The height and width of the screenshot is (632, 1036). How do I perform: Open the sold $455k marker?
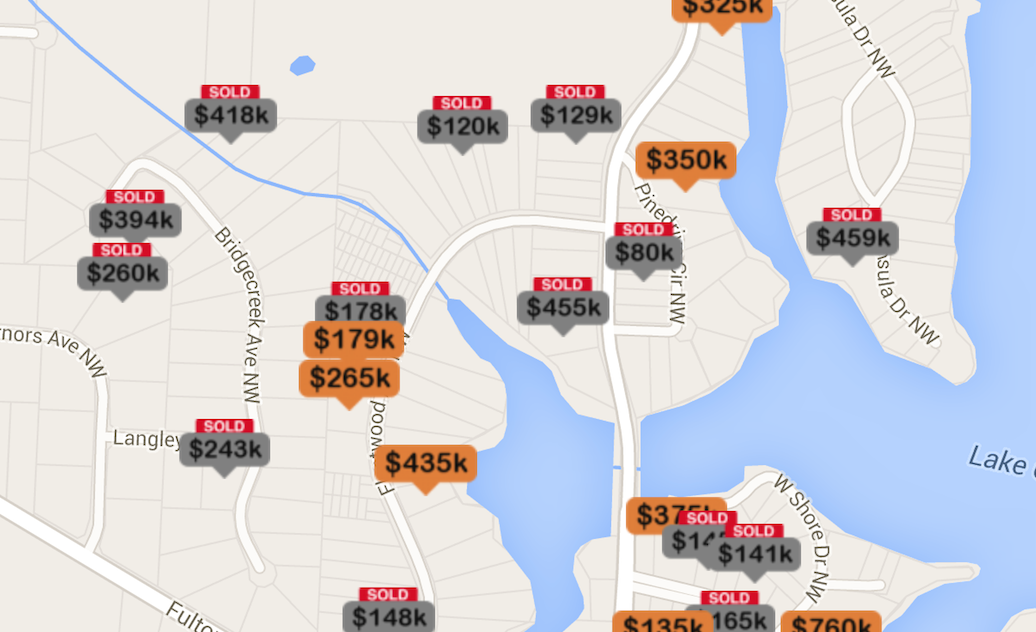[x=563, y=307]
